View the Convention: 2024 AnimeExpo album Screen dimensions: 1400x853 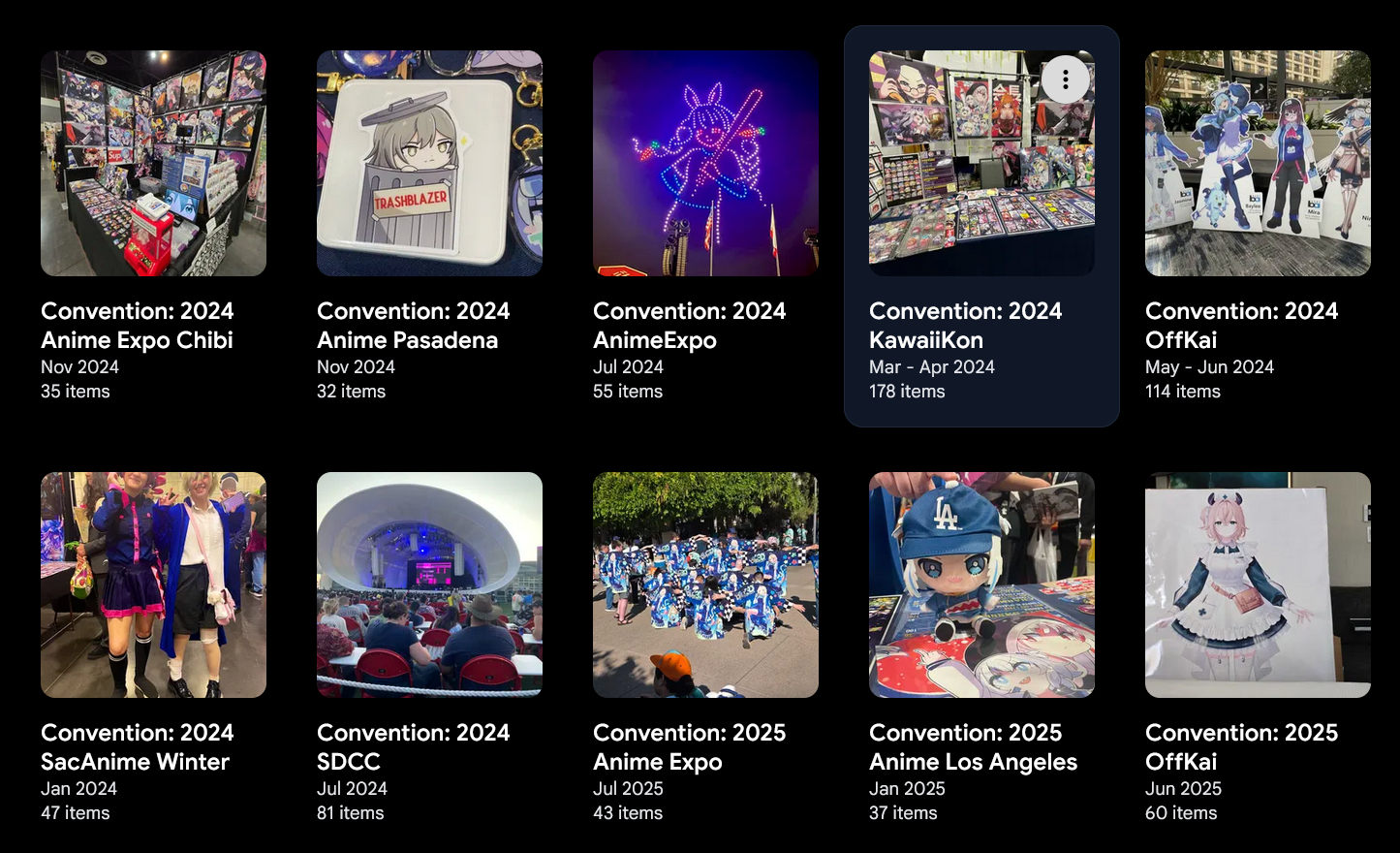point(705,163)
